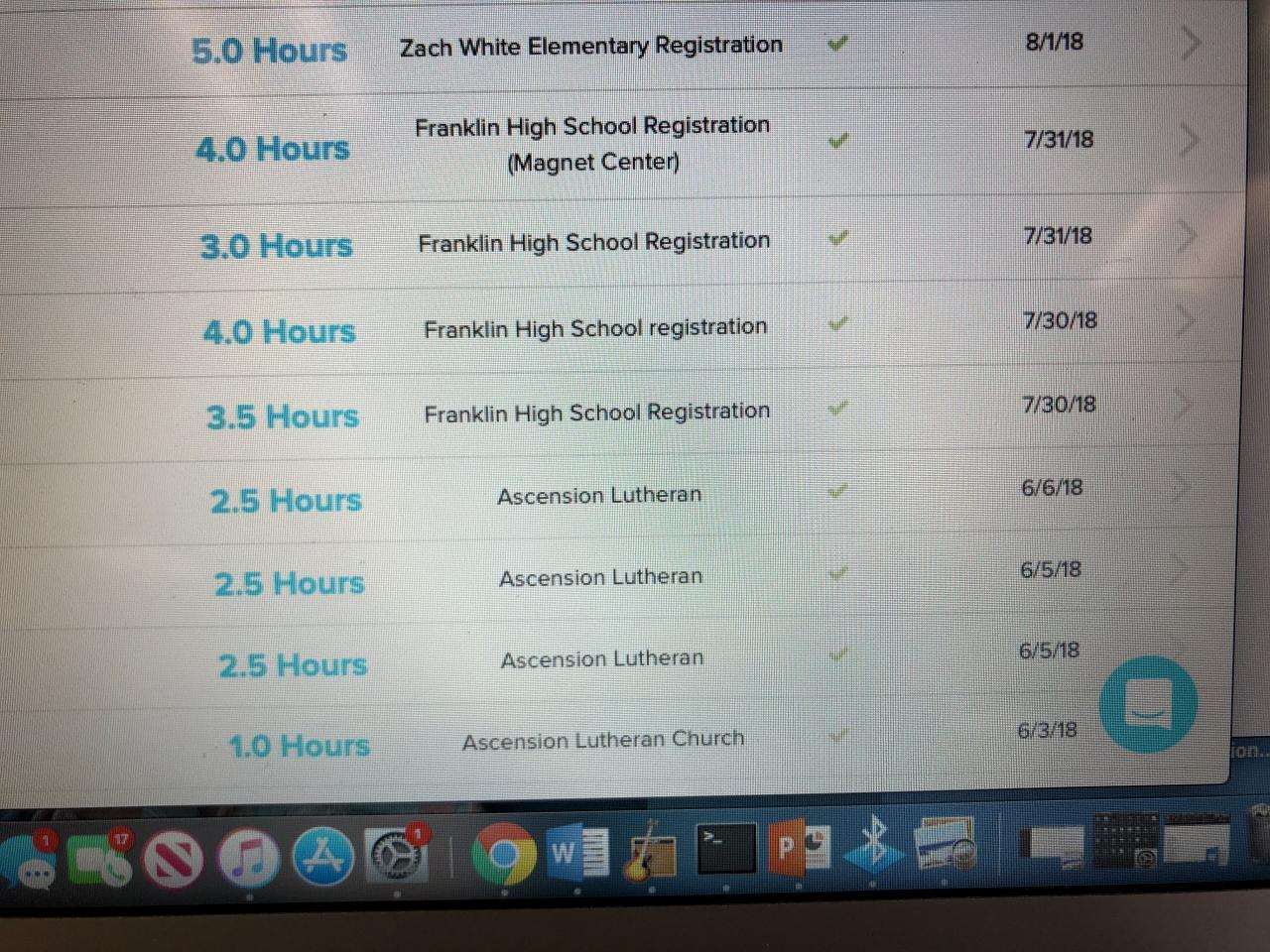Screen dimensions: 1270x952
Task: Select the Ascension Lutheran entry from 6/6/18
Action: point(599,496)
